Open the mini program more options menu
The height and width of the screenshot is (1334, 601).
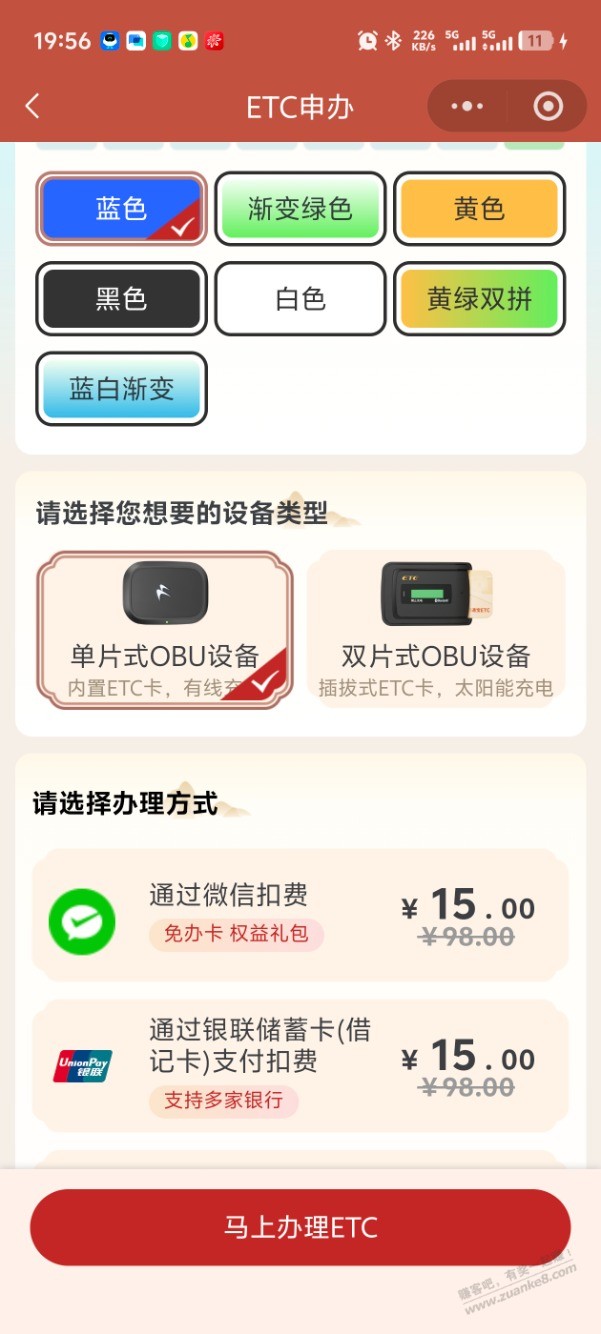point(467,107)
